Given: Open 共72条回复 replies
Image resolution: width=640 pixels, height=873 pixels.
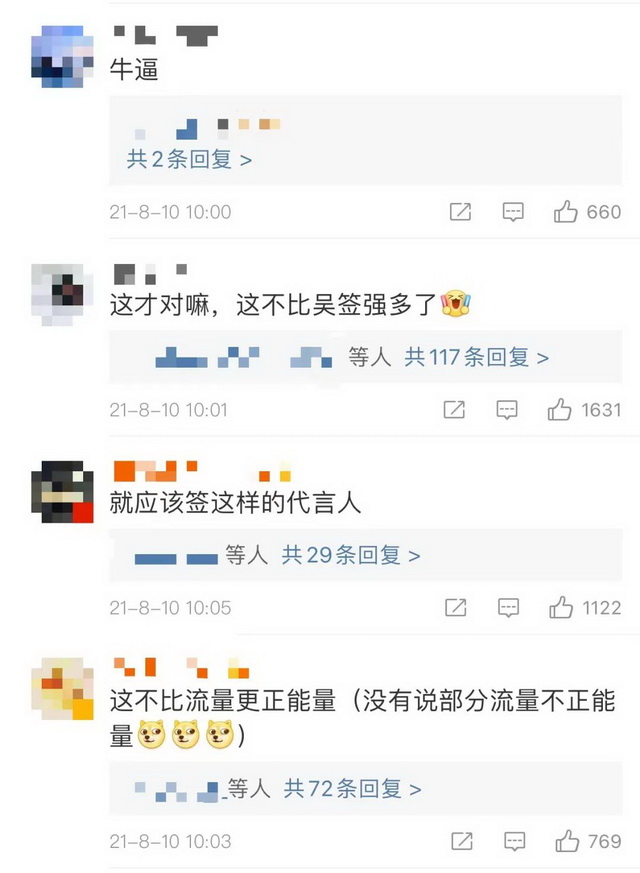Looking at the screenshot, I should [x=353, y=789].
